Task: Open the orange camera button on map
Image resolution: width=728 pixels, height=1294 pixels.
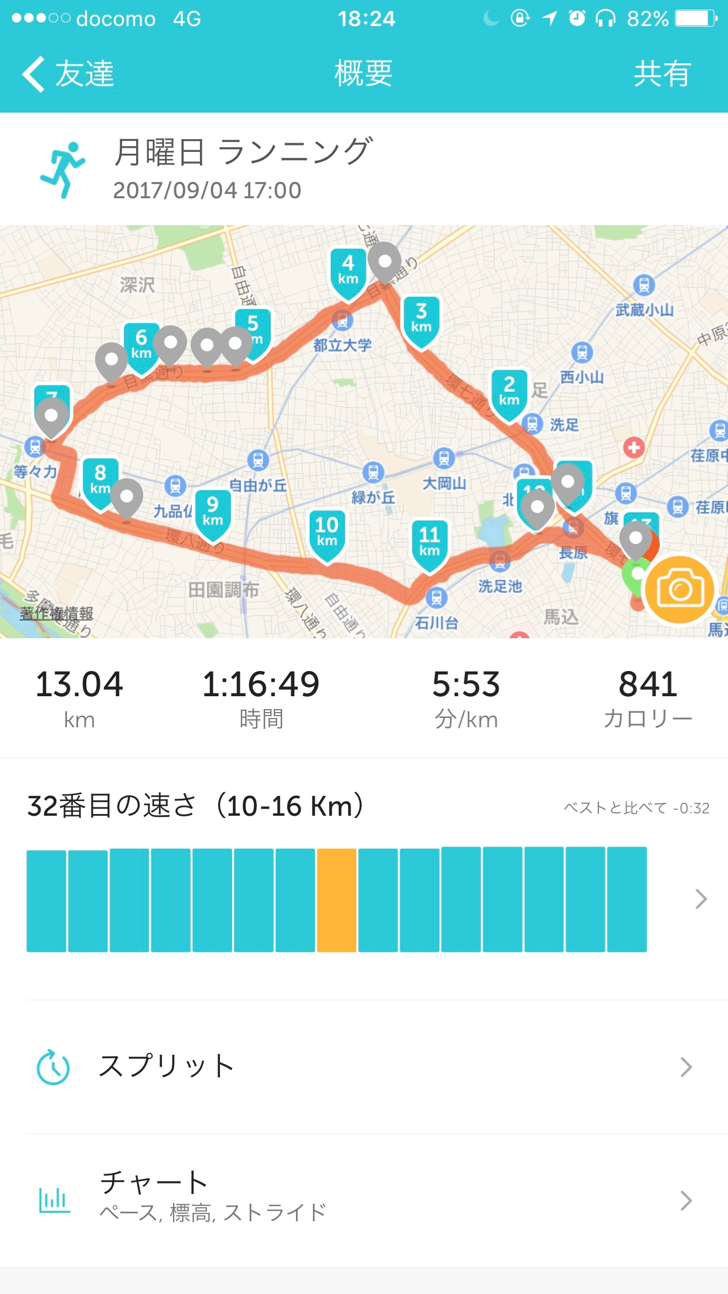Action: pos(680,590)
